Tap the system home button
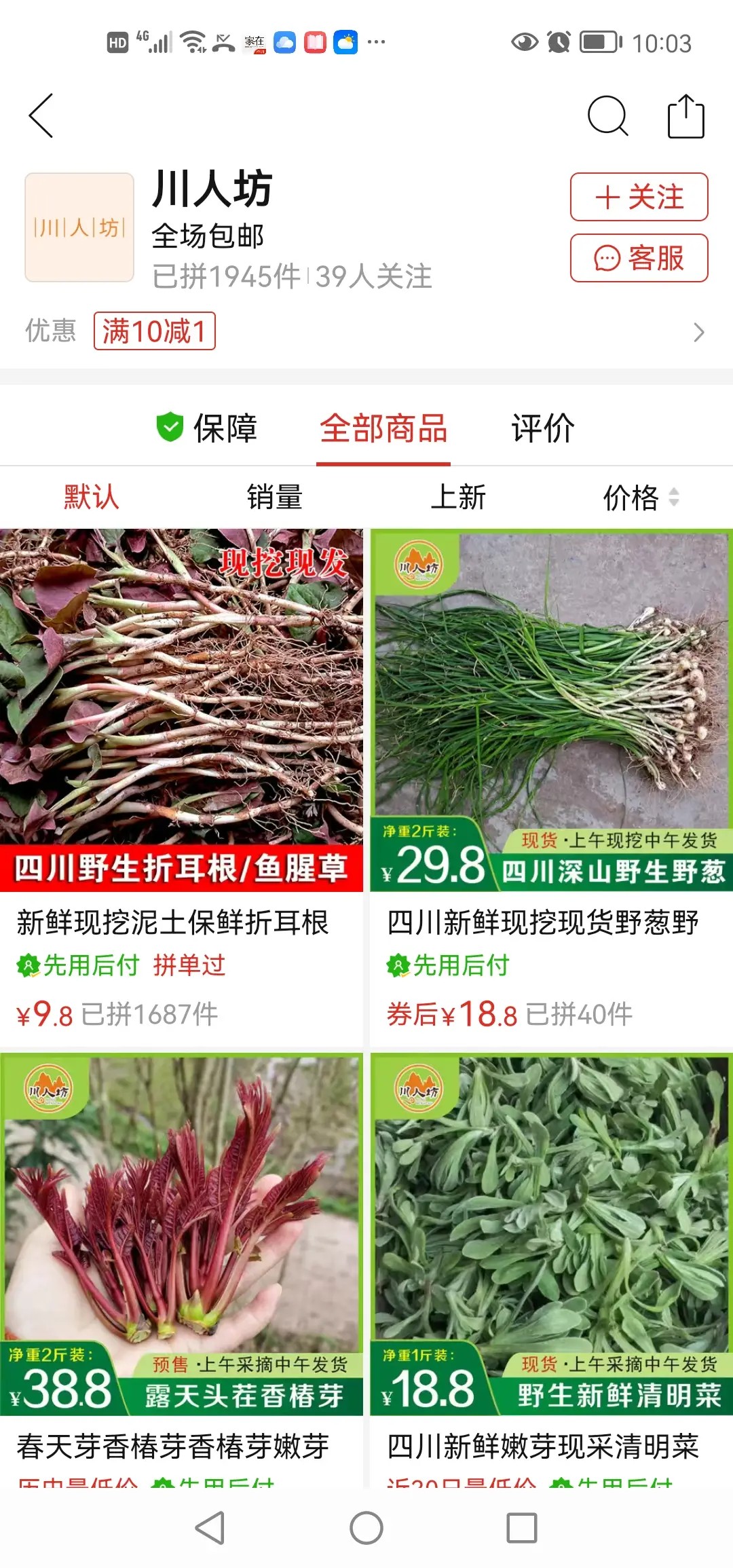This screenshot has height=1568, width=733. coord(366,1528)
